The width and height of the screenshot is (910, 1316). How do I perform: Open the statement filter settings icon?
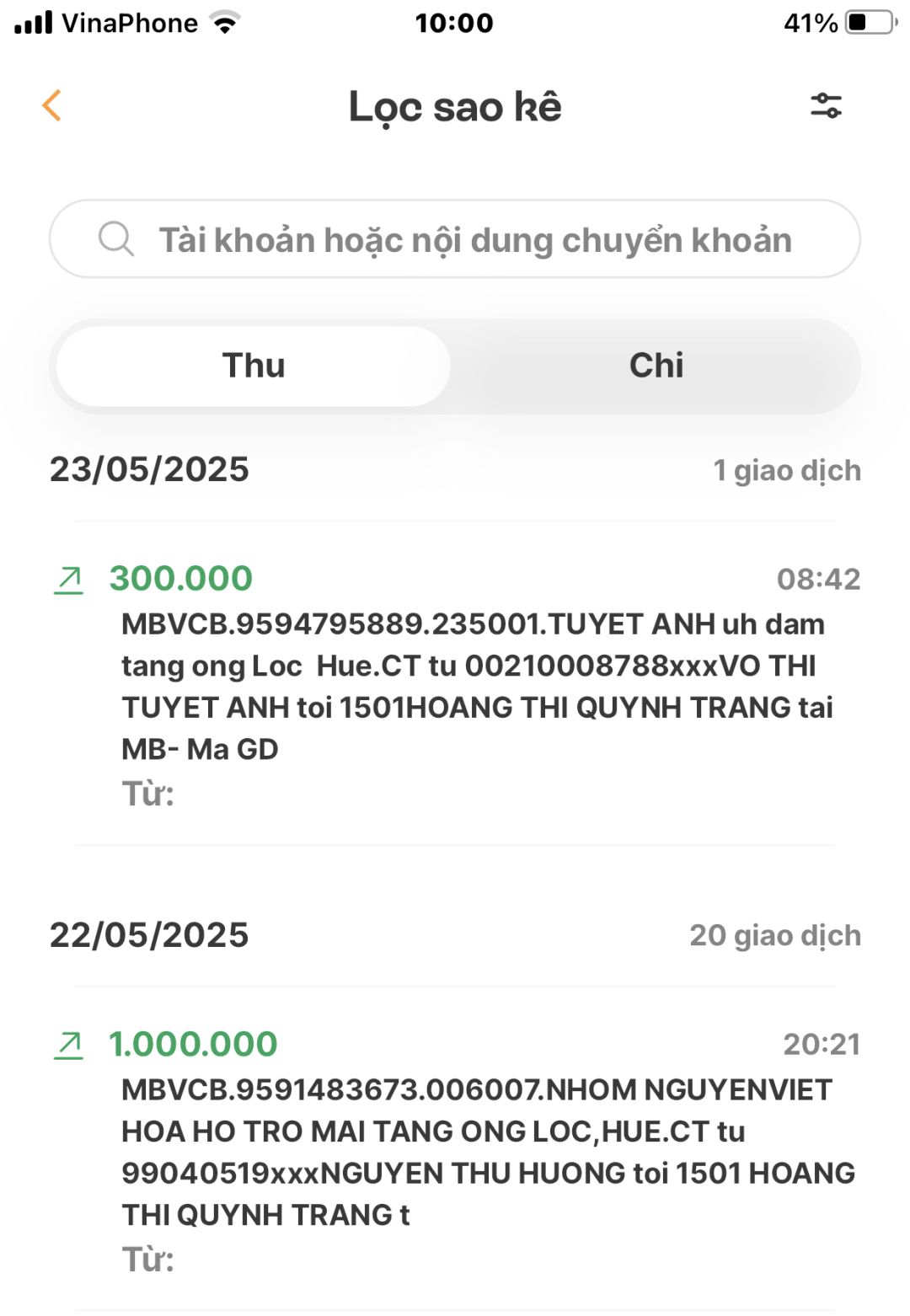[x=826, y=106]
